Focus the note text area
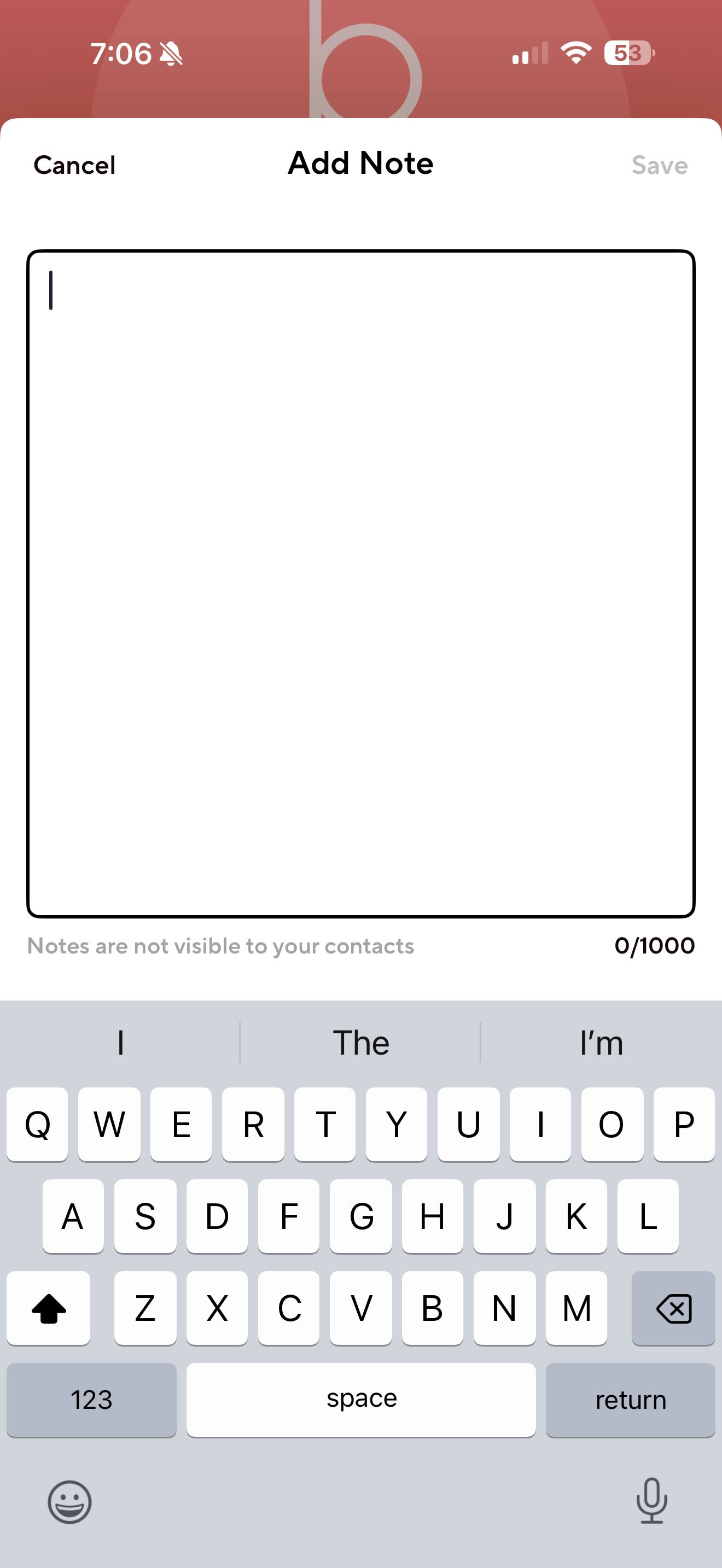Screen dimensions: 722x1568 point(360,583)
